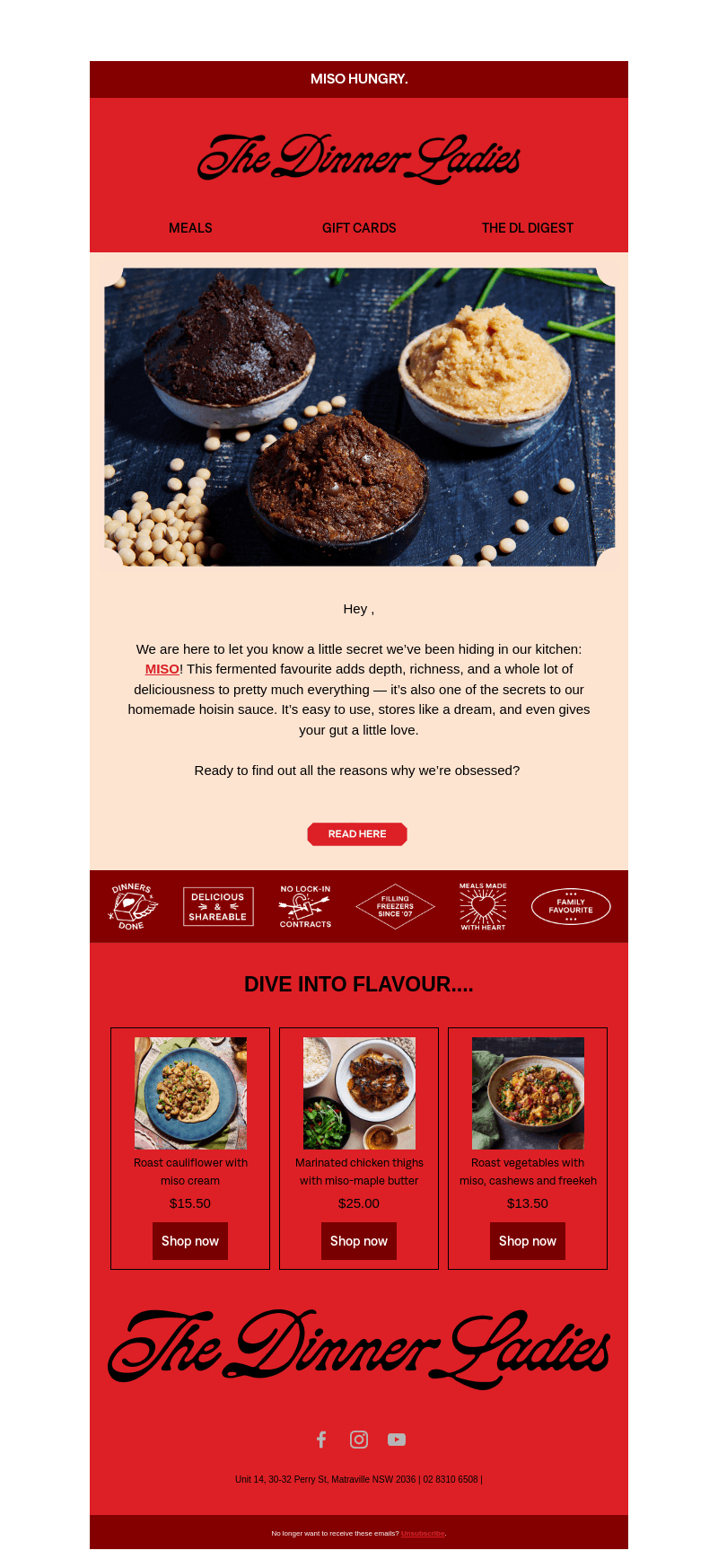
Task: Shop now for roast vegetables with miso
Action: 528,1241
